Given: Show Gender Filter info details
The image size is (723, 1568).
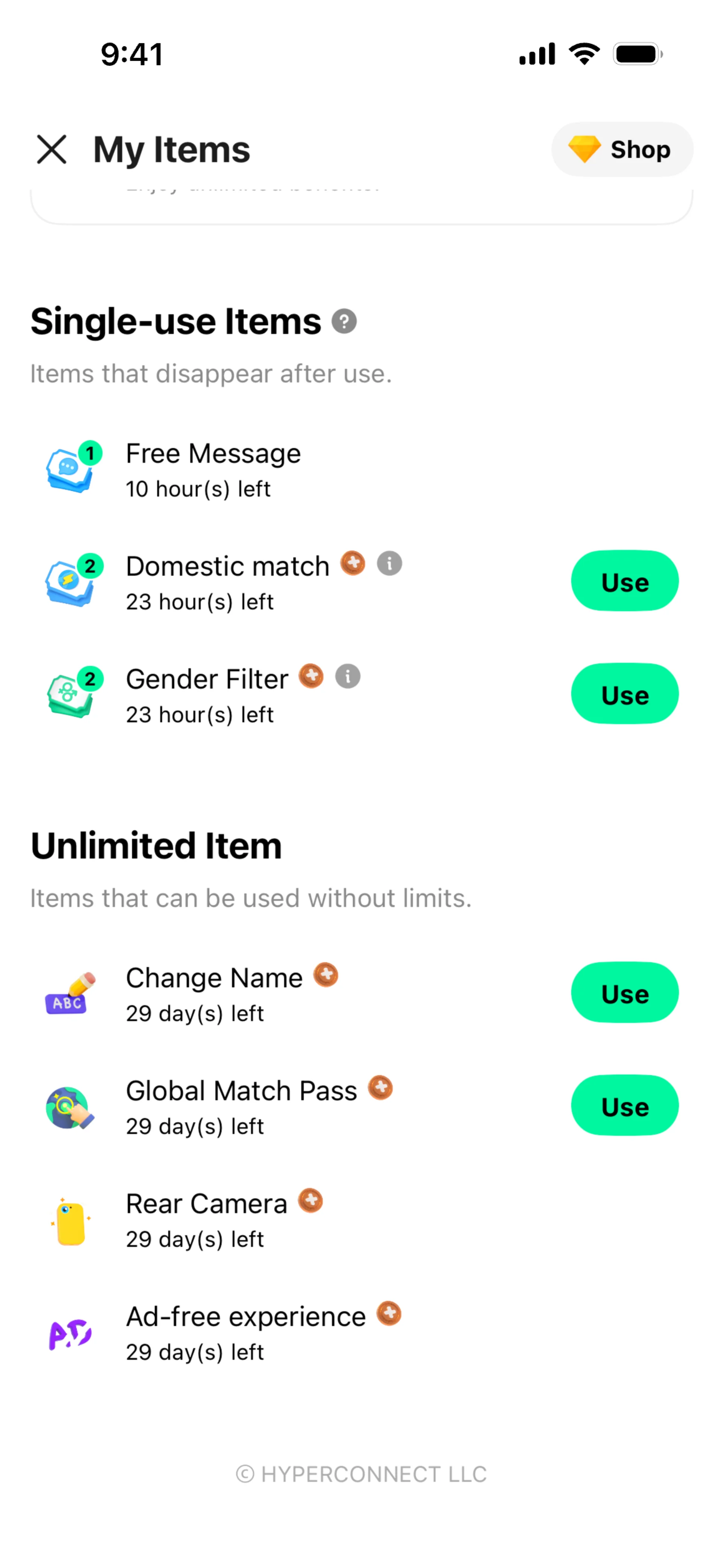Looking at the screenshot, I should click(348, 676).
